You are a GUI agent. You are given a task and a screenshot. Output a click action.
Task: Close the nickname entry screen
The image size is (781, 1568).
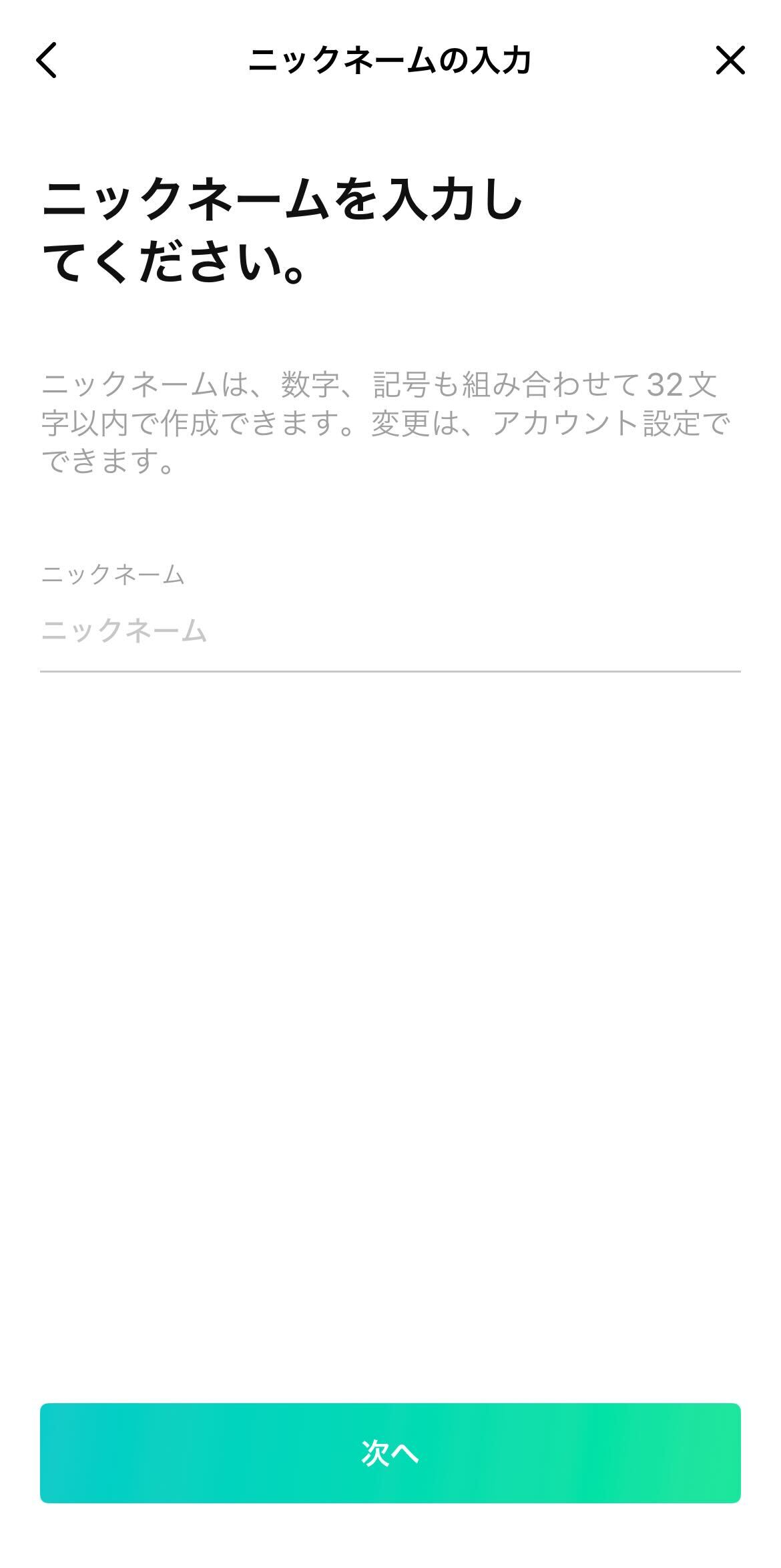[x=730, y=61]
